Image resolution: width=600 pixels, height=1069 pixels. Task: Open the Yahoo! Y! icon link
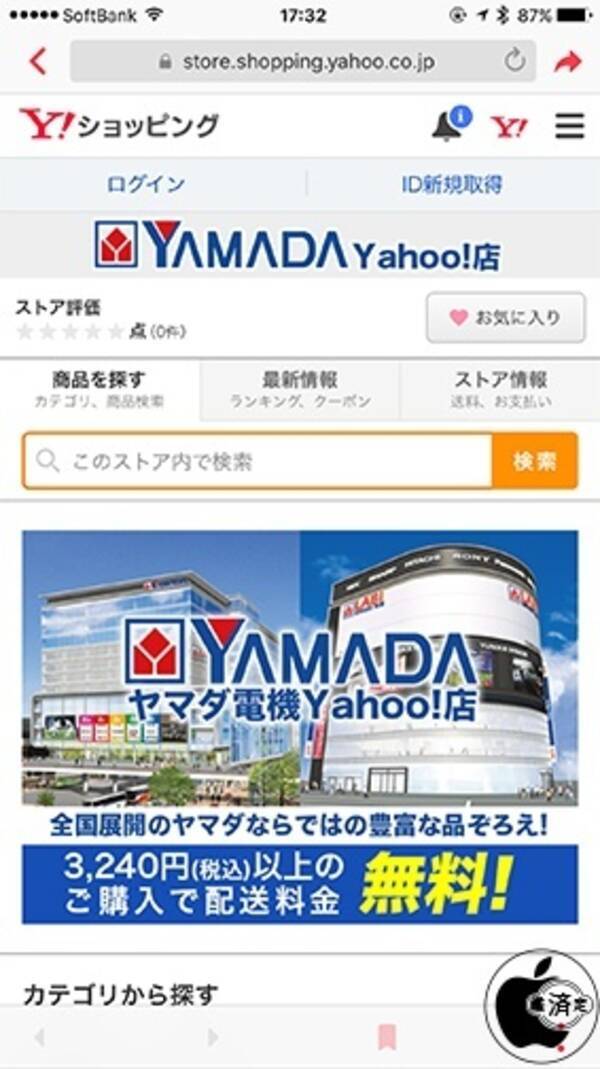tap(509, 126)
